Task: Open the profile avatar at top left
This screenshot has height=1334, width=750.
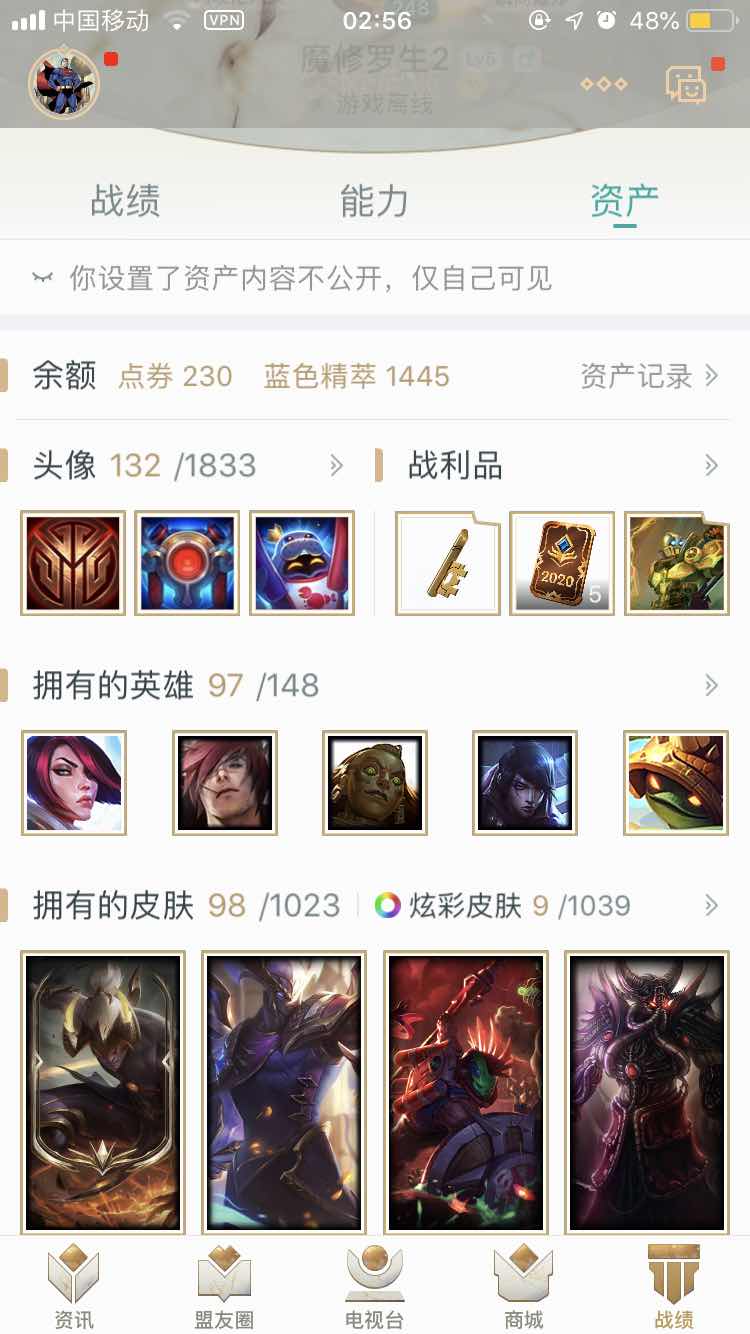Action: 64,84
